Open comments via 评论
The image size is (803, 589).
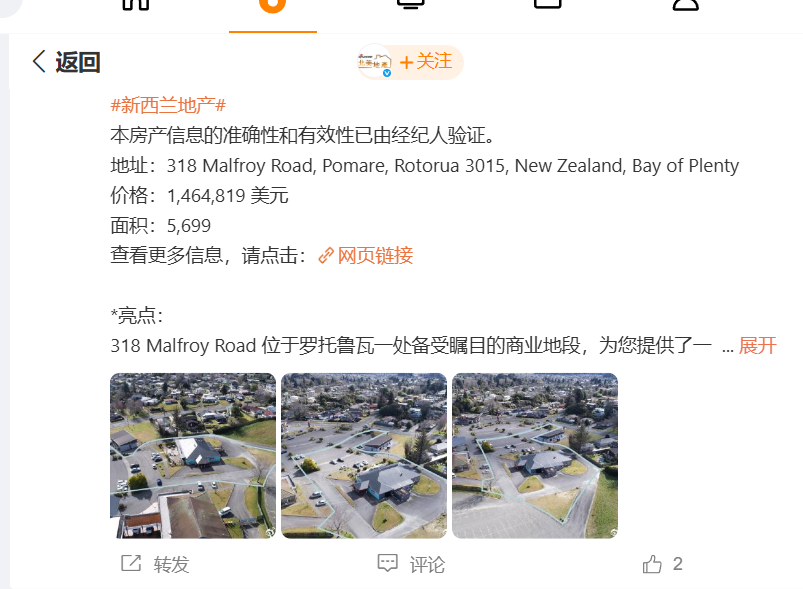point(411,564)
